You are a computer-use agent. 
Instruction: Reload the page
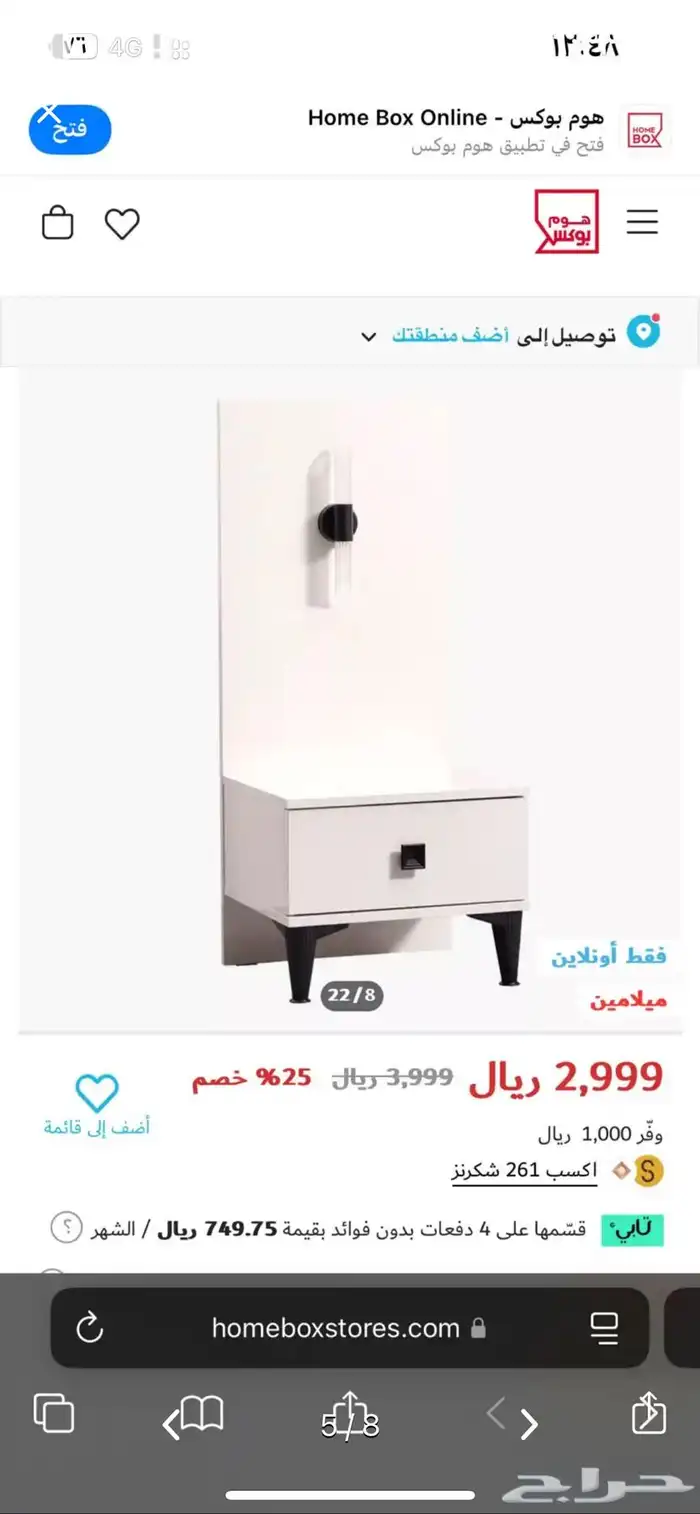[x=90, y=1328]
